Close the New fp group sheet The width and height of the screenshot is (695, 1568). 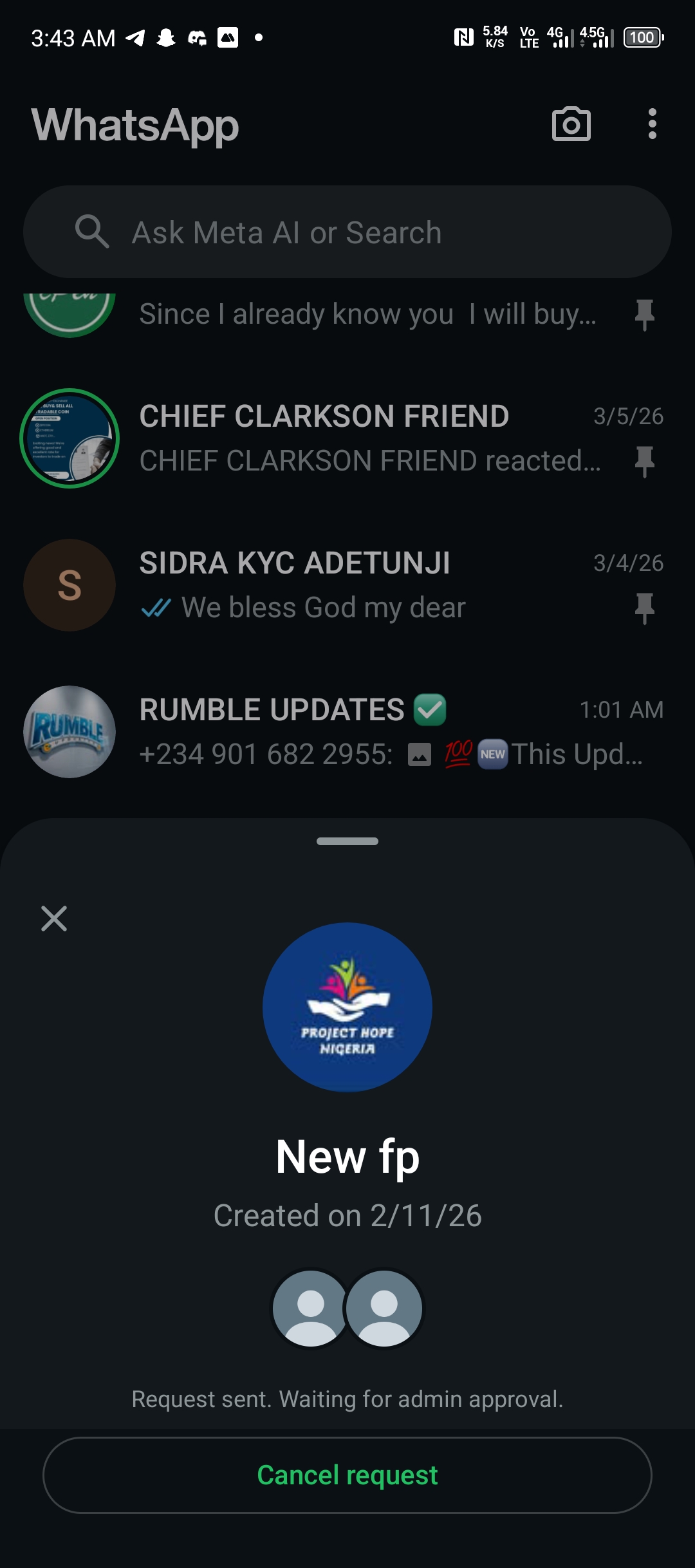click(x=54, y=919)
